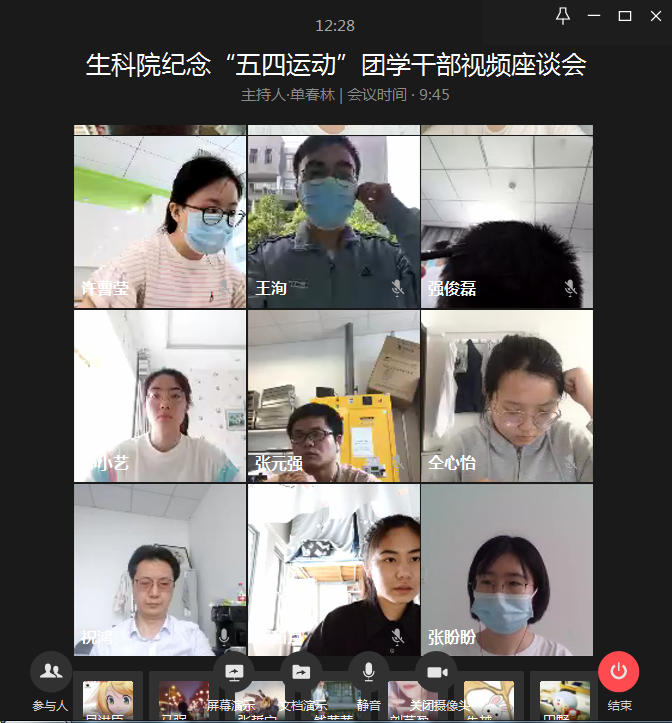Select 张盼盼's video tile
Viewport: 672px width, 723px height.
coord(506,570)
